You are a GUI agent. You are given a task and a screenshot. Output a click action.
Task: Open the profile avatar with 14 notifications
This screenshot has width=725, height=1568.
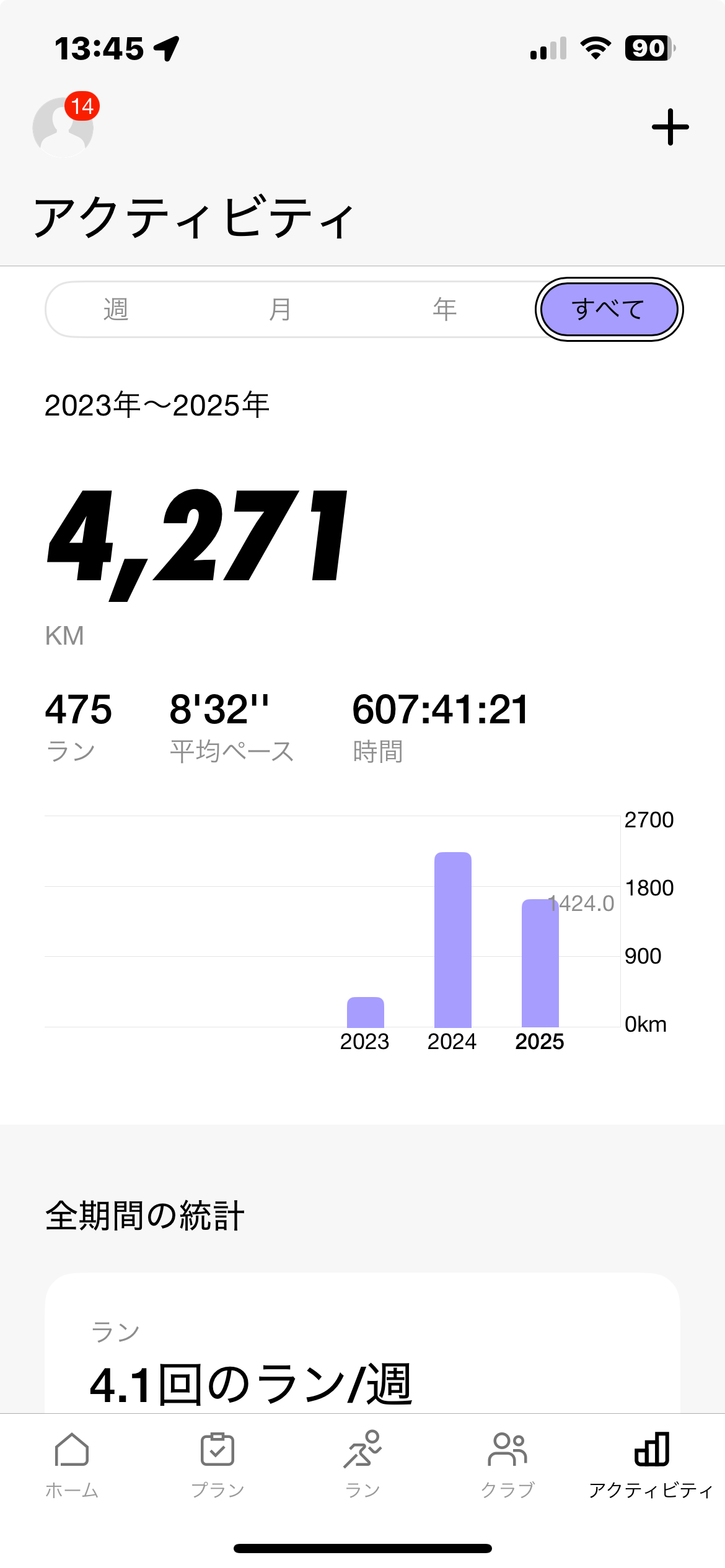[x=63, y=127]
